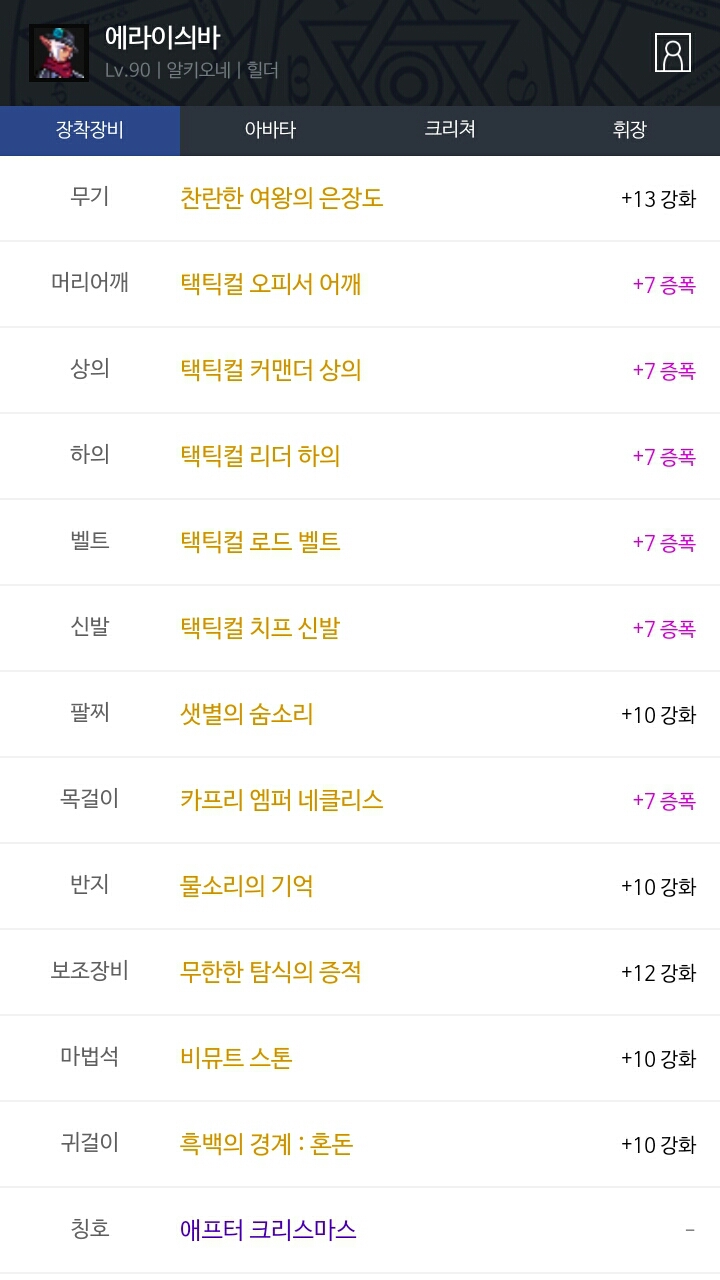
Task: Open 택틱컬 로드 벨트 details
Action: tap(360, 542)
